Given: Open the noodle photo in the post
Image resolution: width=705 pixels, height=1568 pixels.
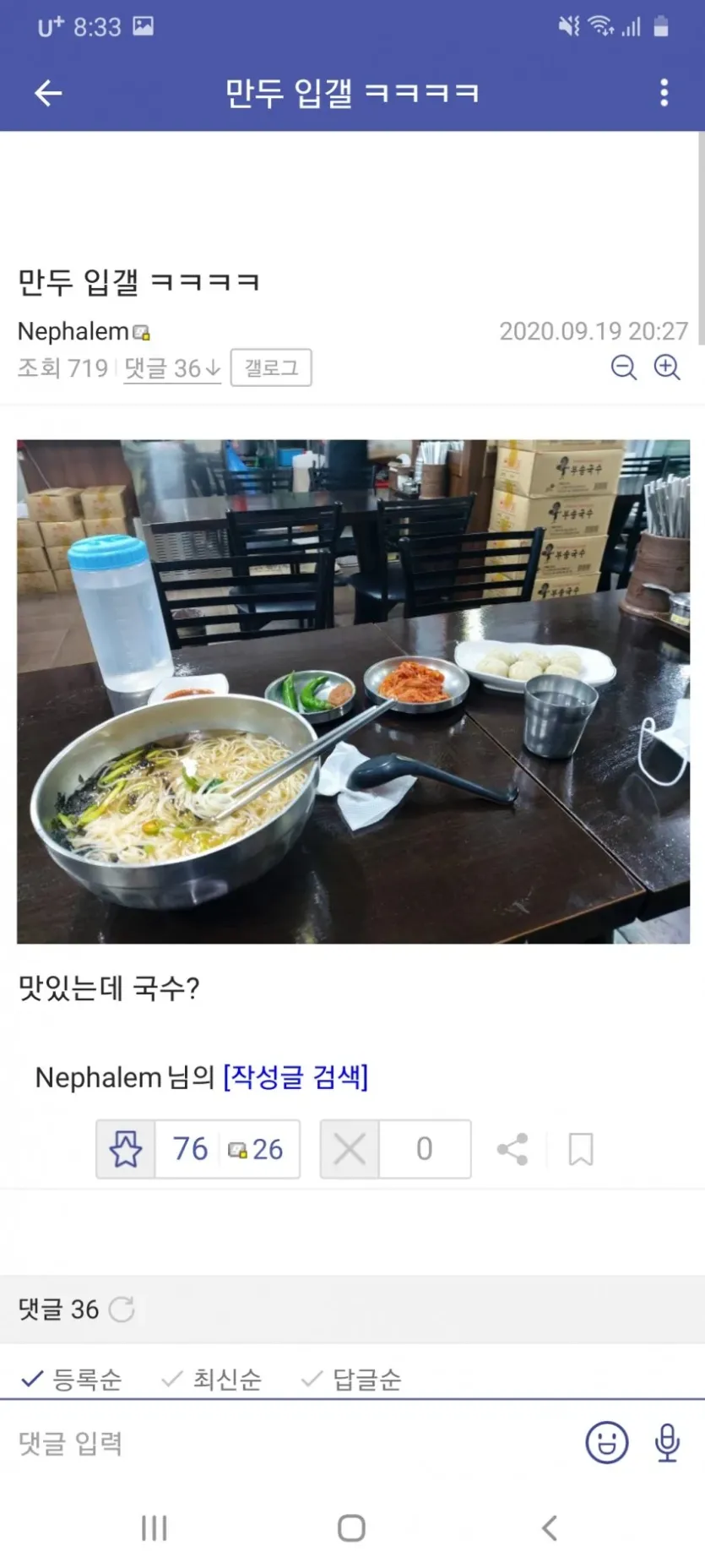Looking at the screenshot, I should click(x=353, y=690).
